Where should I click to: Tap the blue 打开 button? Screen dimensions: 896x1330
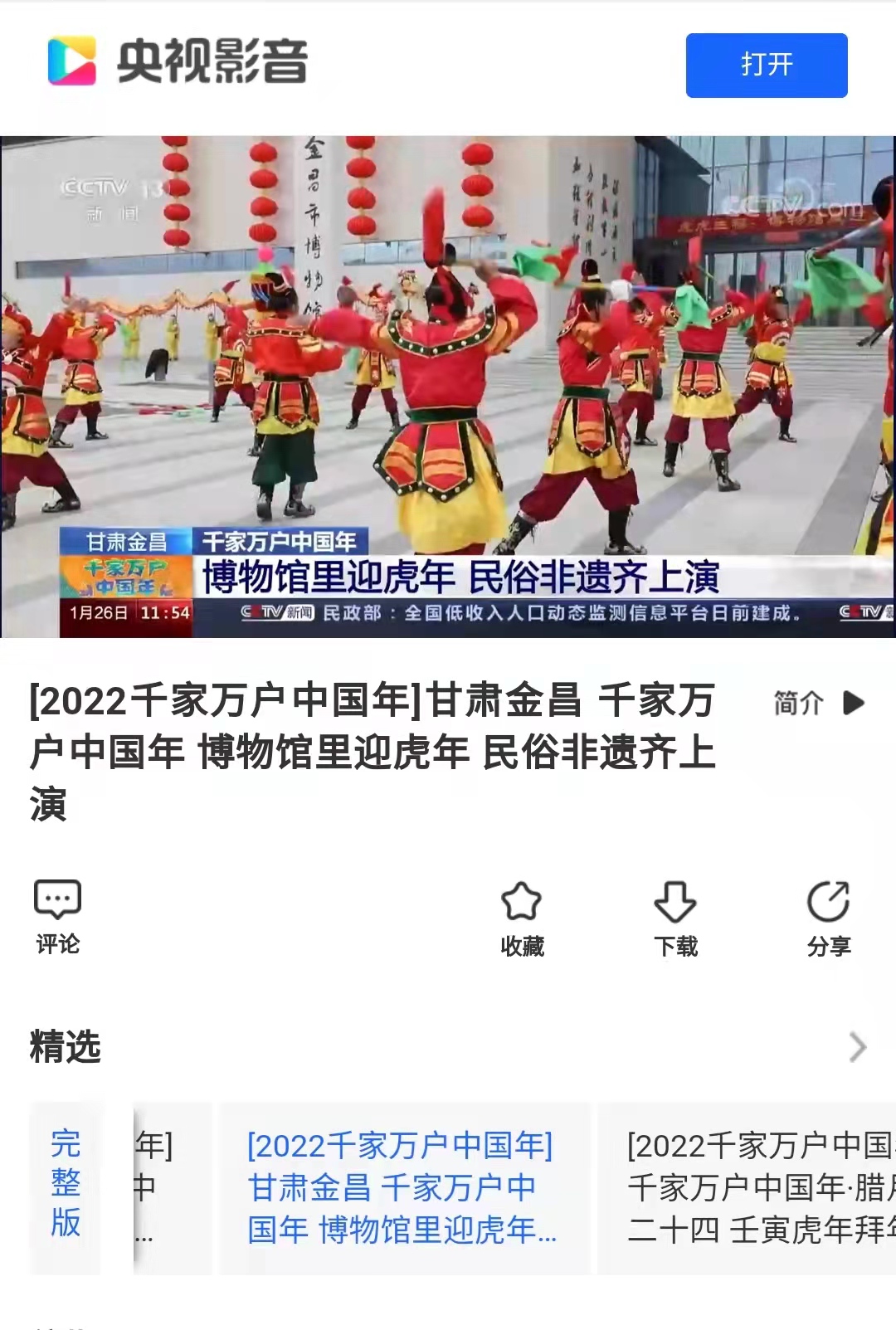pyautogui.click(x=766, y=66)
